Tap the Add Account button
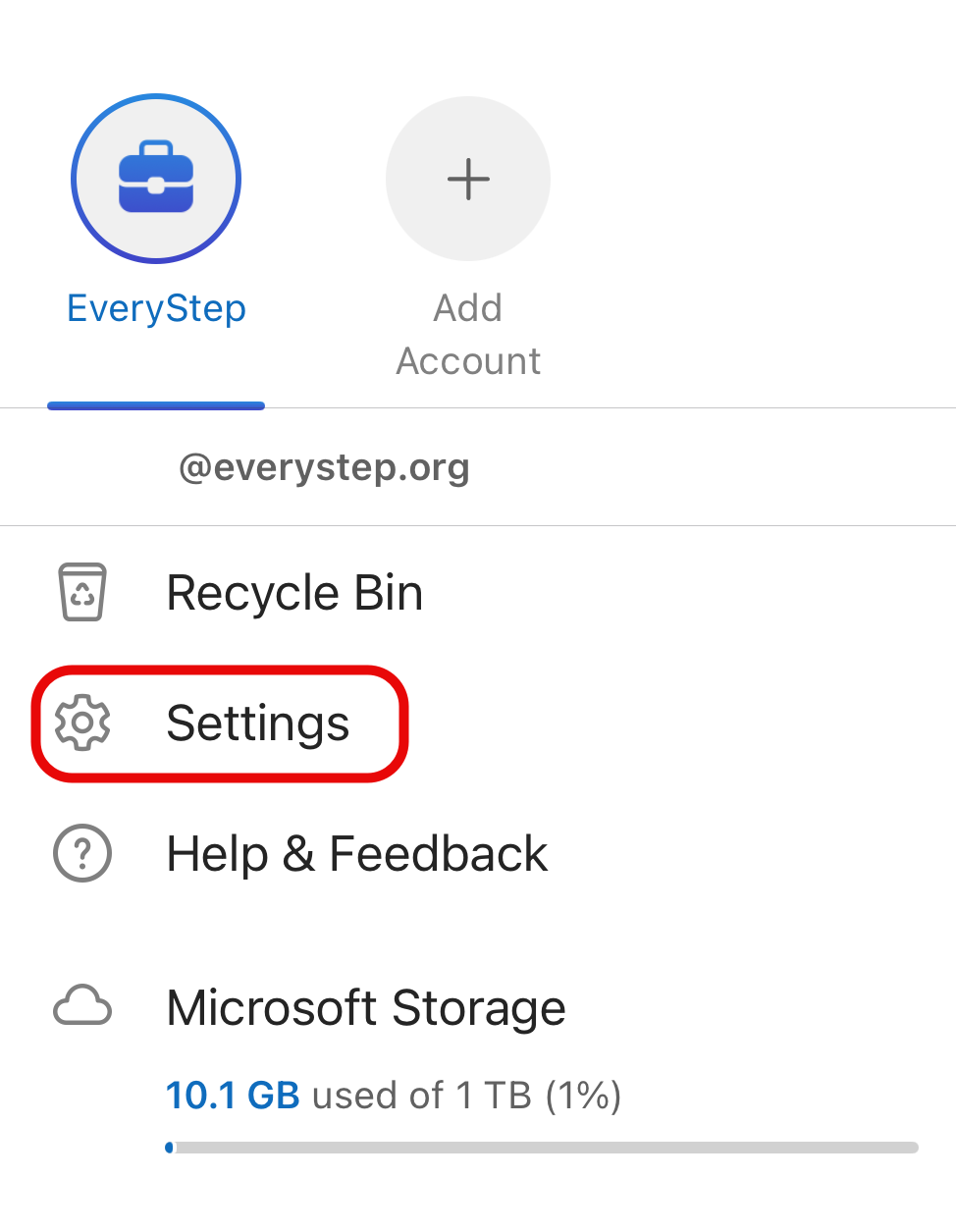 [468, 236]
